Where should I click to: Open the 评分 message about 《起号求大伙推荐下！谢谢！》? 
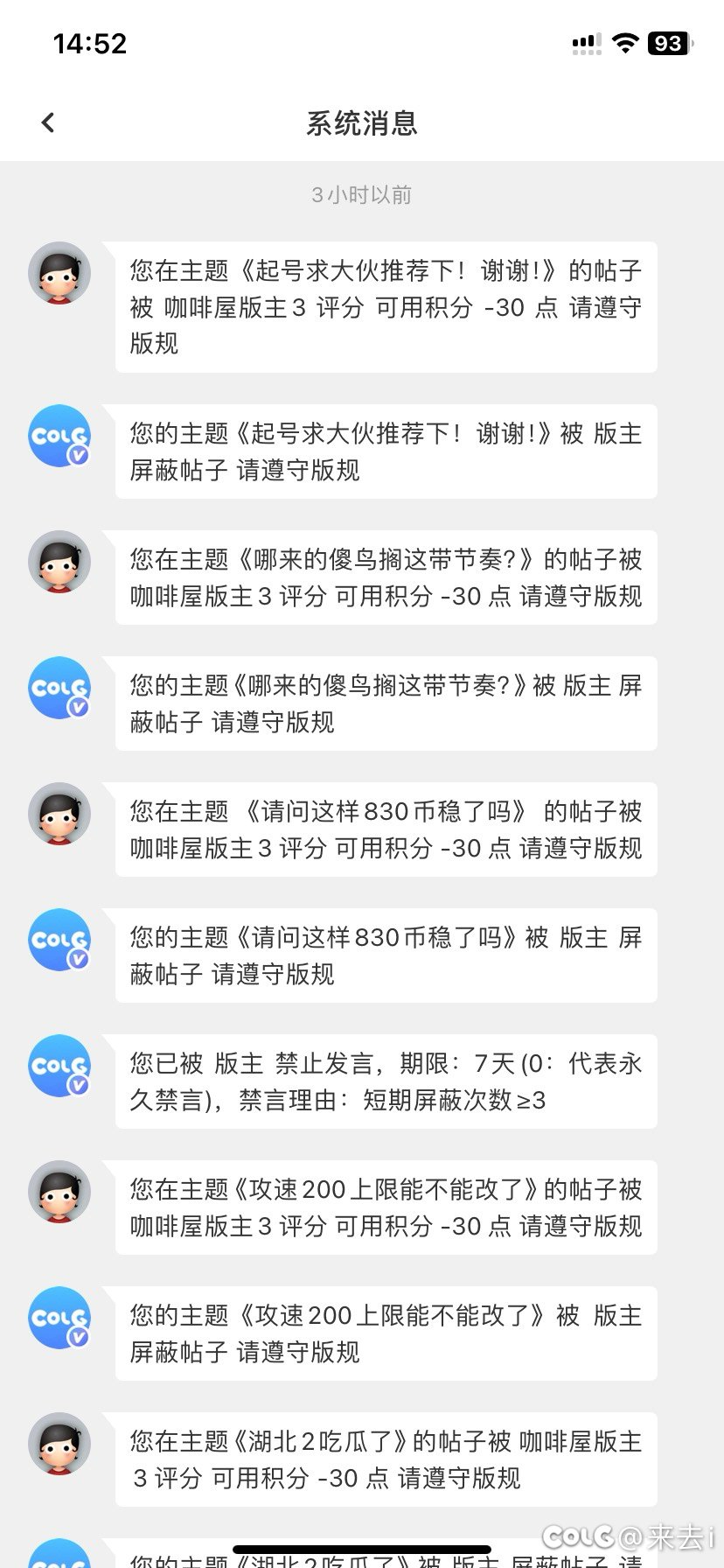tap(386, 307)
